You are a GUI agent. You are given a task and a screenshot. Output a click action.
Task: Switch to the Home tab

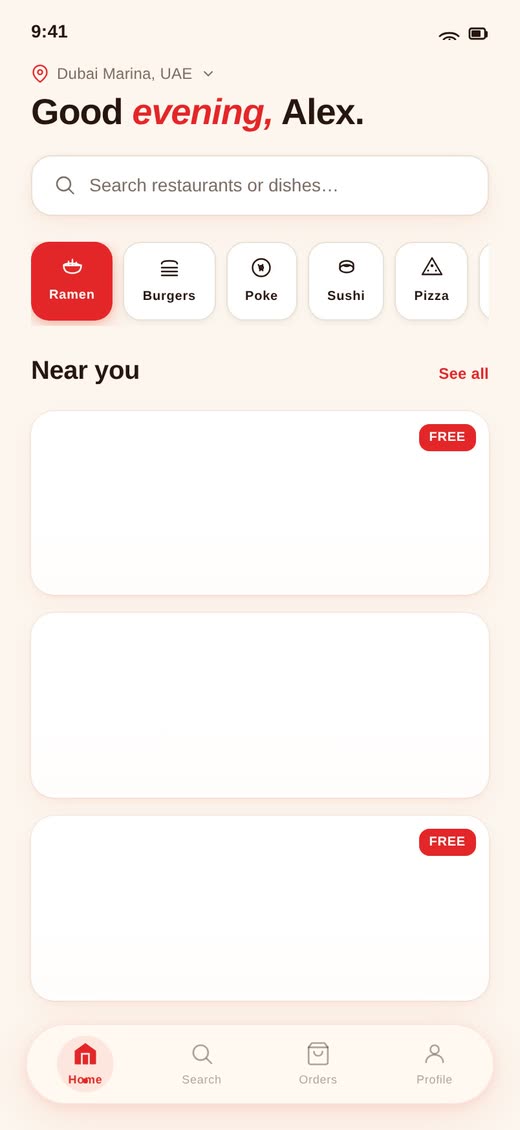[85, 1064]
